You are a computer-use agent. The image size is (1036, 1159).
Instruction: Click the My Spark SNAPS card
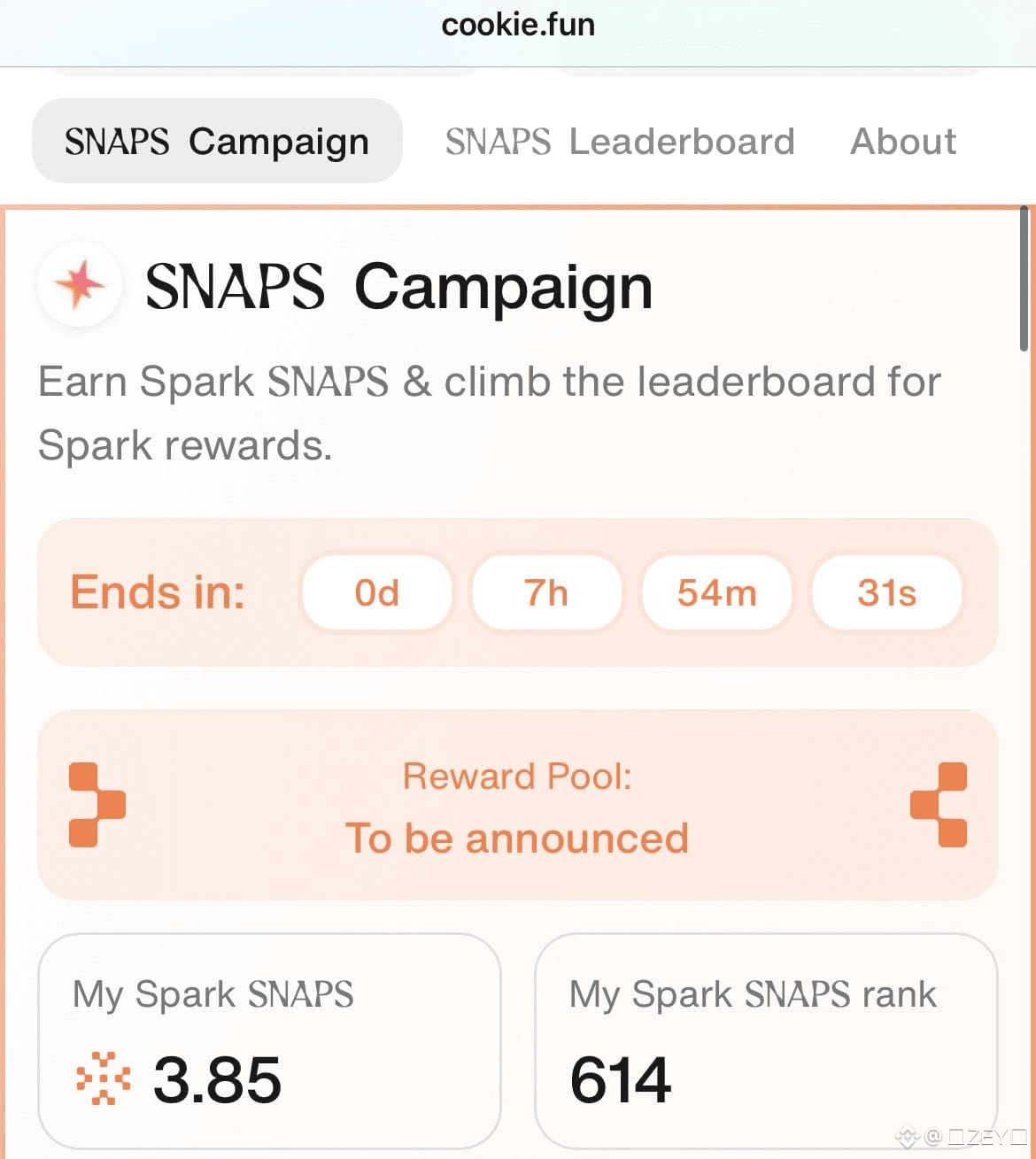click(x=269, y=1040)
